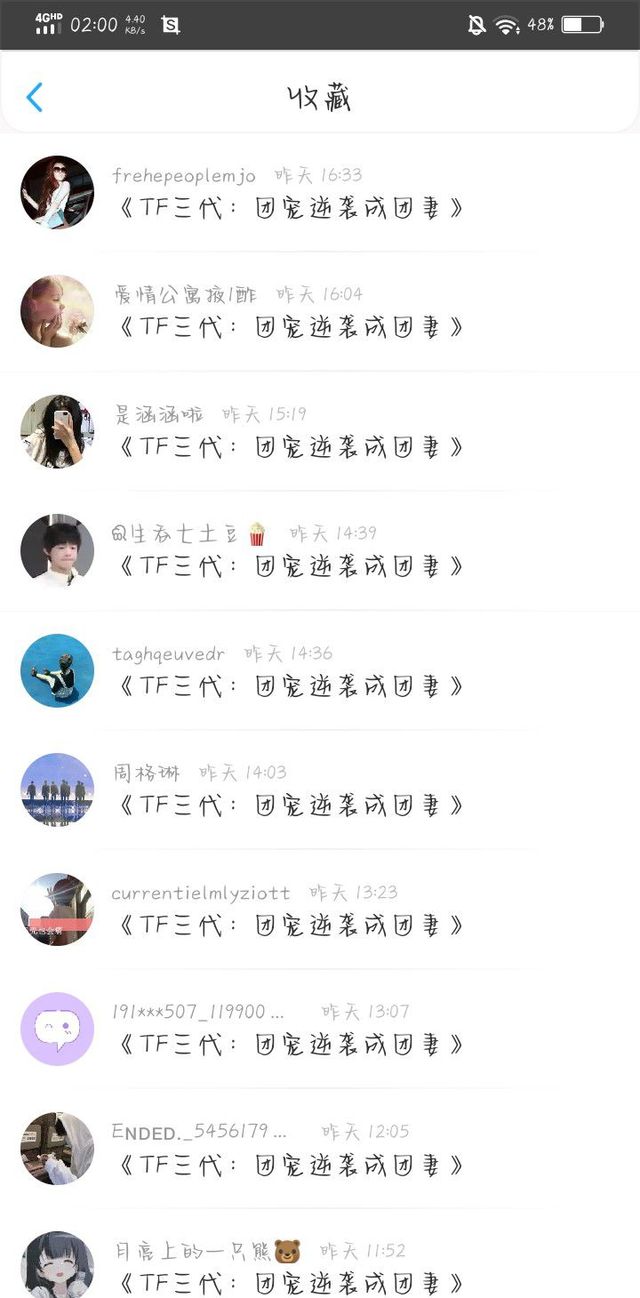Open the favorite posted 昨天 16:04
640x1298 pixels.
(x=290, y=327)
